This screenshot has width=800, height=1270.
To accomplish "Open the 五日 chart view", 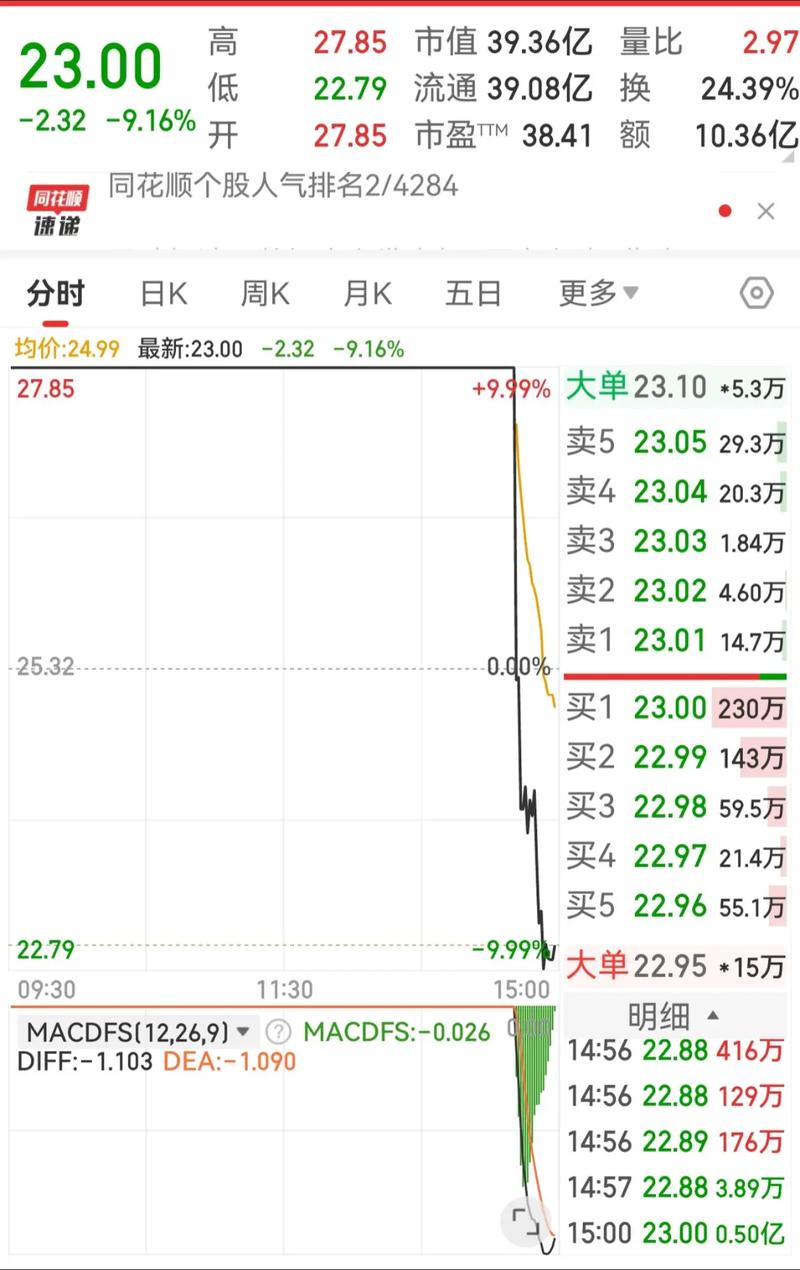I will tap(472, 293).
